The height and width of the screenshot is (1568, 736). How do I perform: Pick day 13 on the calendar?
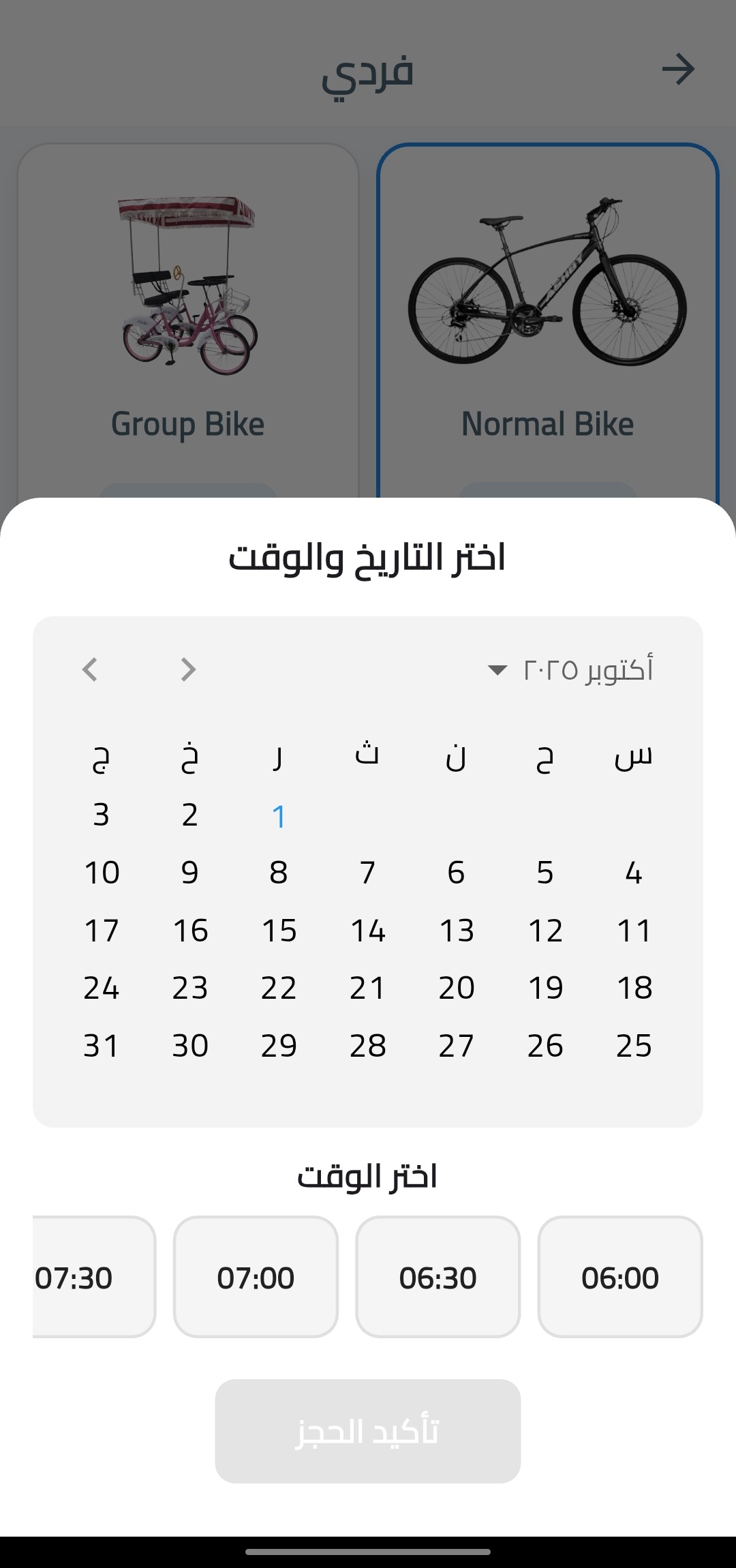click(456, 931)
